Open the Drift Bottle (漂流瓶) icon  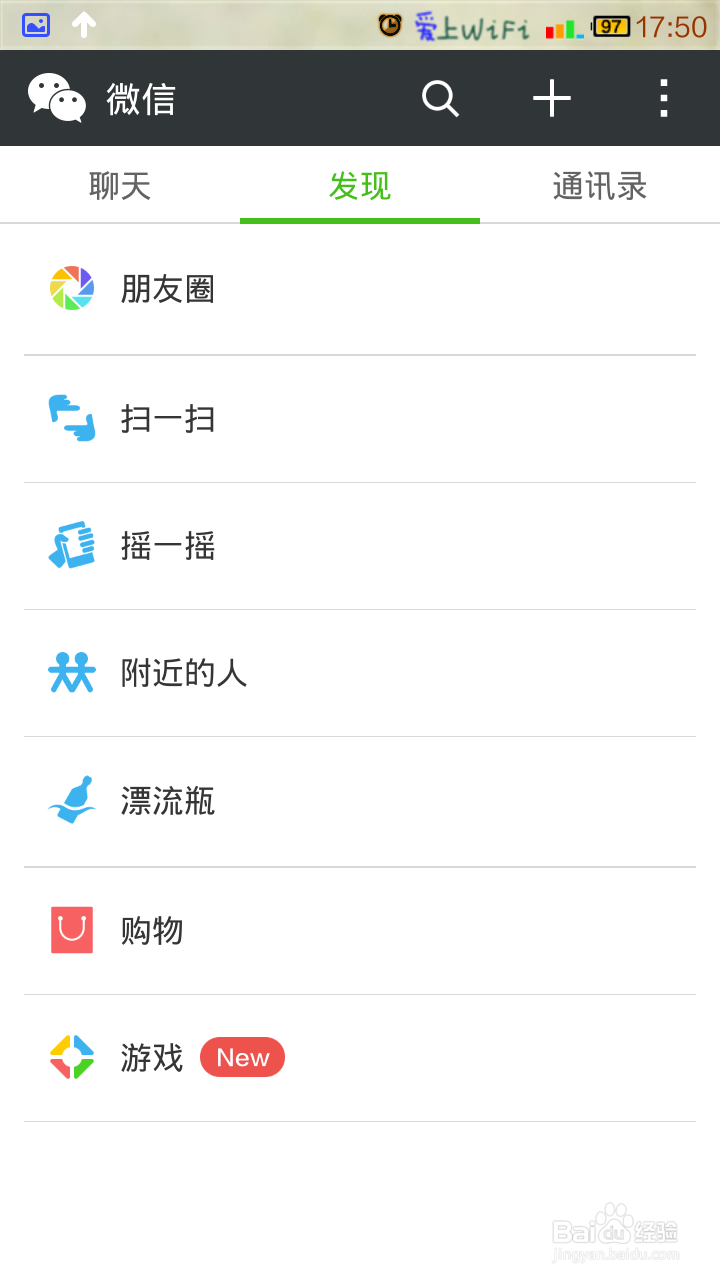(70, 802)
